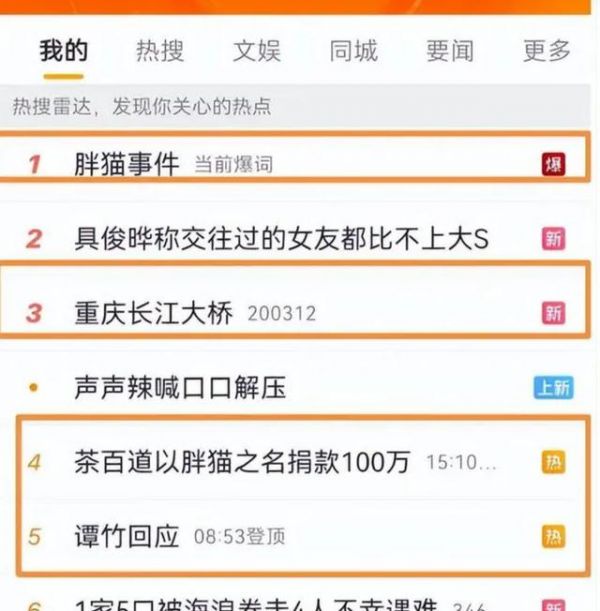
Task: View the 重庆长江大桥 trending topic
Action: click(154, 313)
